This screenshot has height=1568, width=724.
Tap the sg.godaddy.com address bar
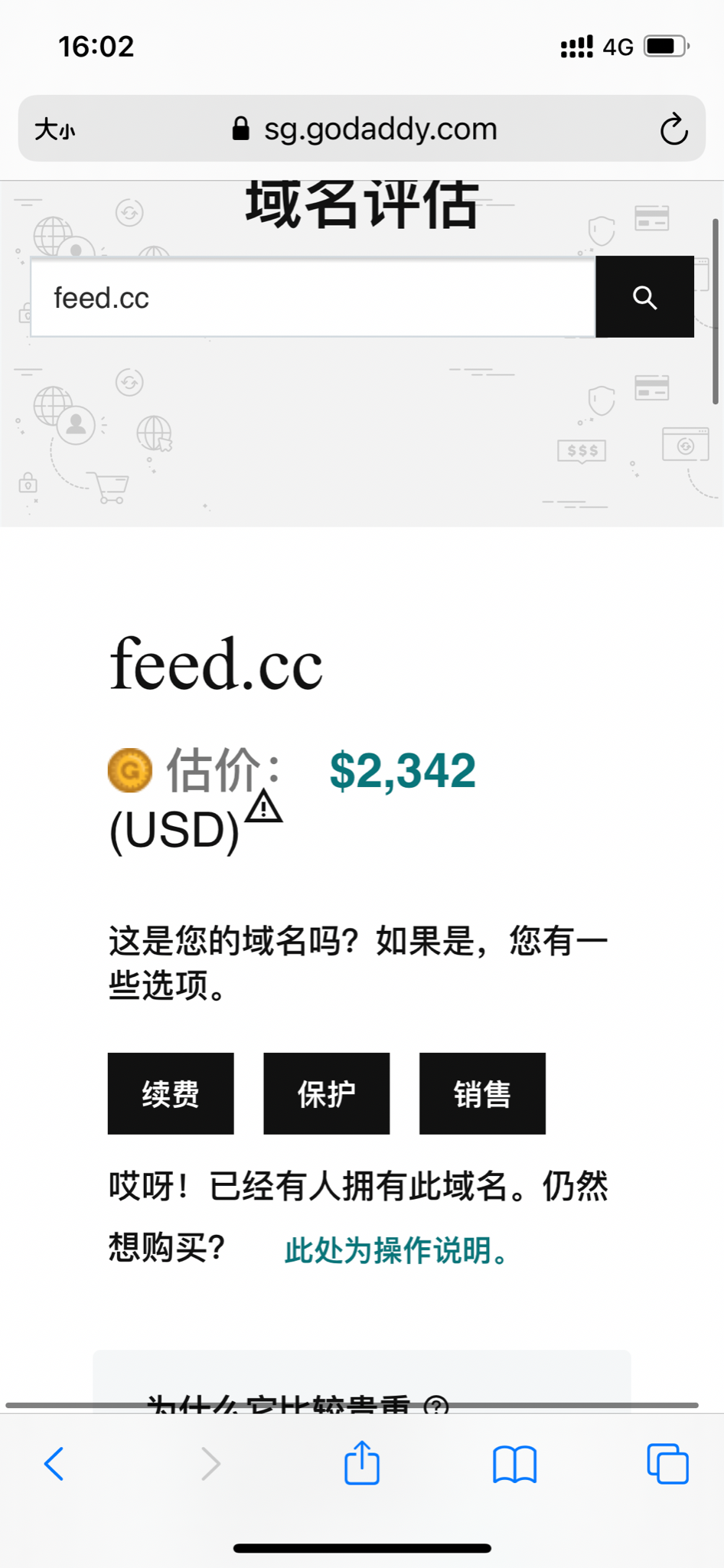pyautogui.click(x=364, y=129)
